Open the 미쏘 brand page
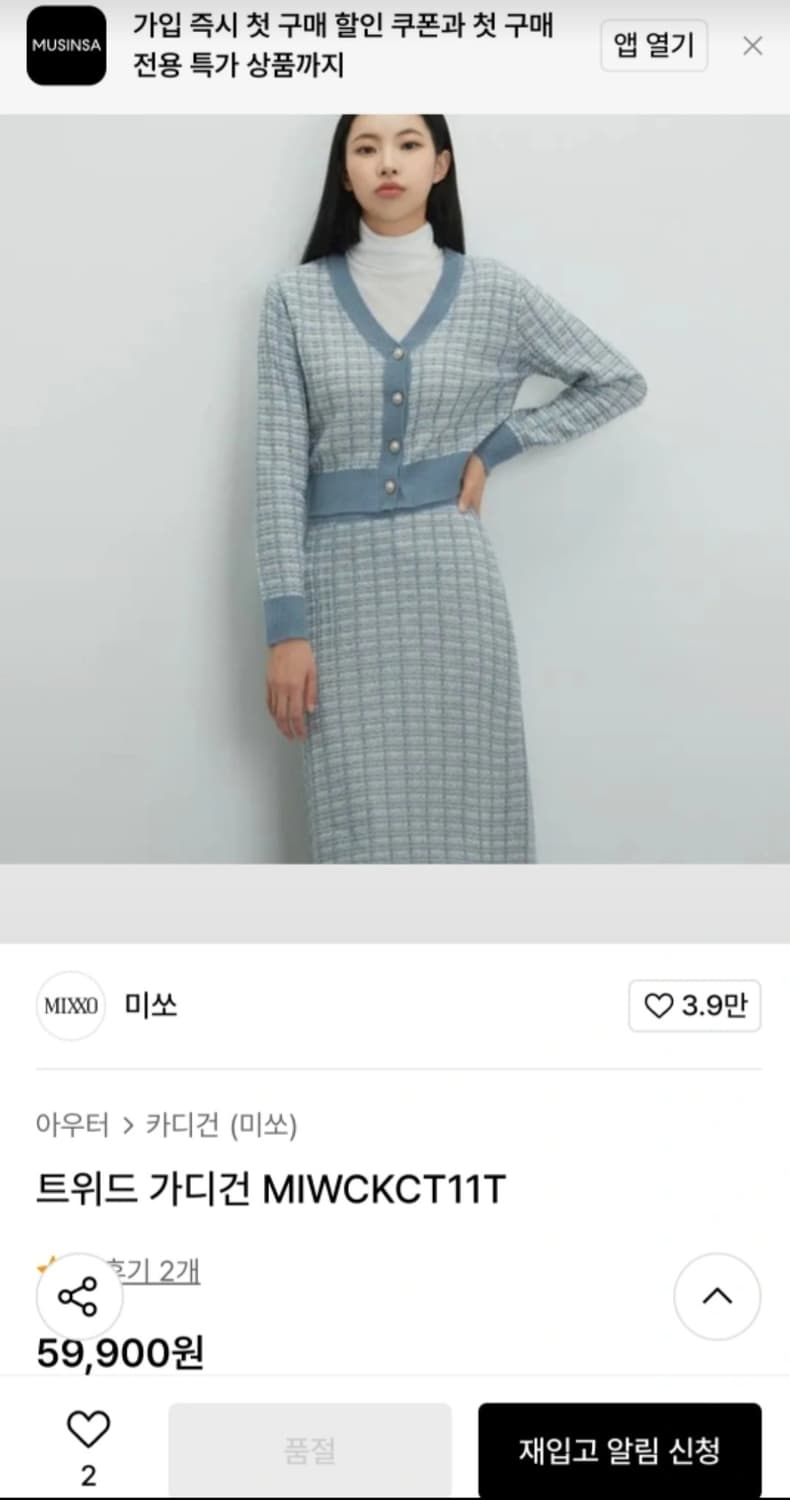The height and width of the screenshot is (1500, 790). (x=149, y=1007)
